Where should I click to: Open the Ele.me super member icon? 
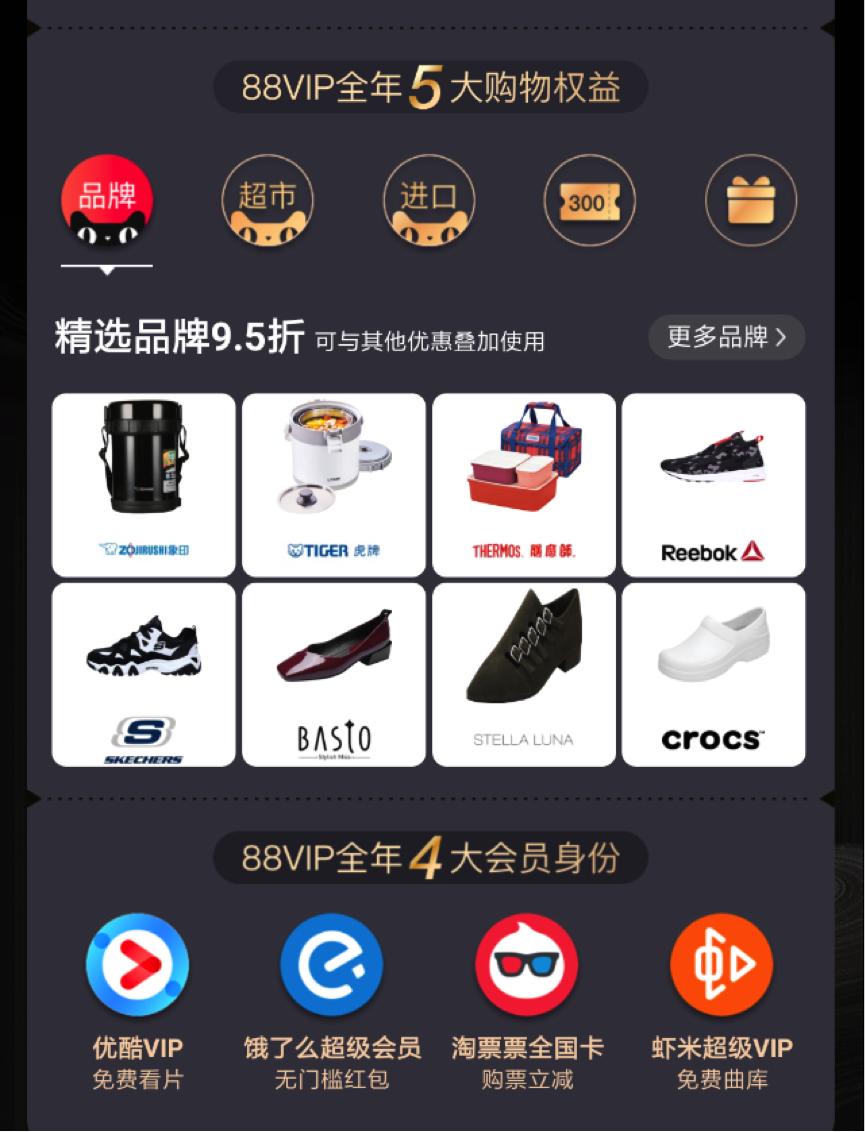(332, 965)
